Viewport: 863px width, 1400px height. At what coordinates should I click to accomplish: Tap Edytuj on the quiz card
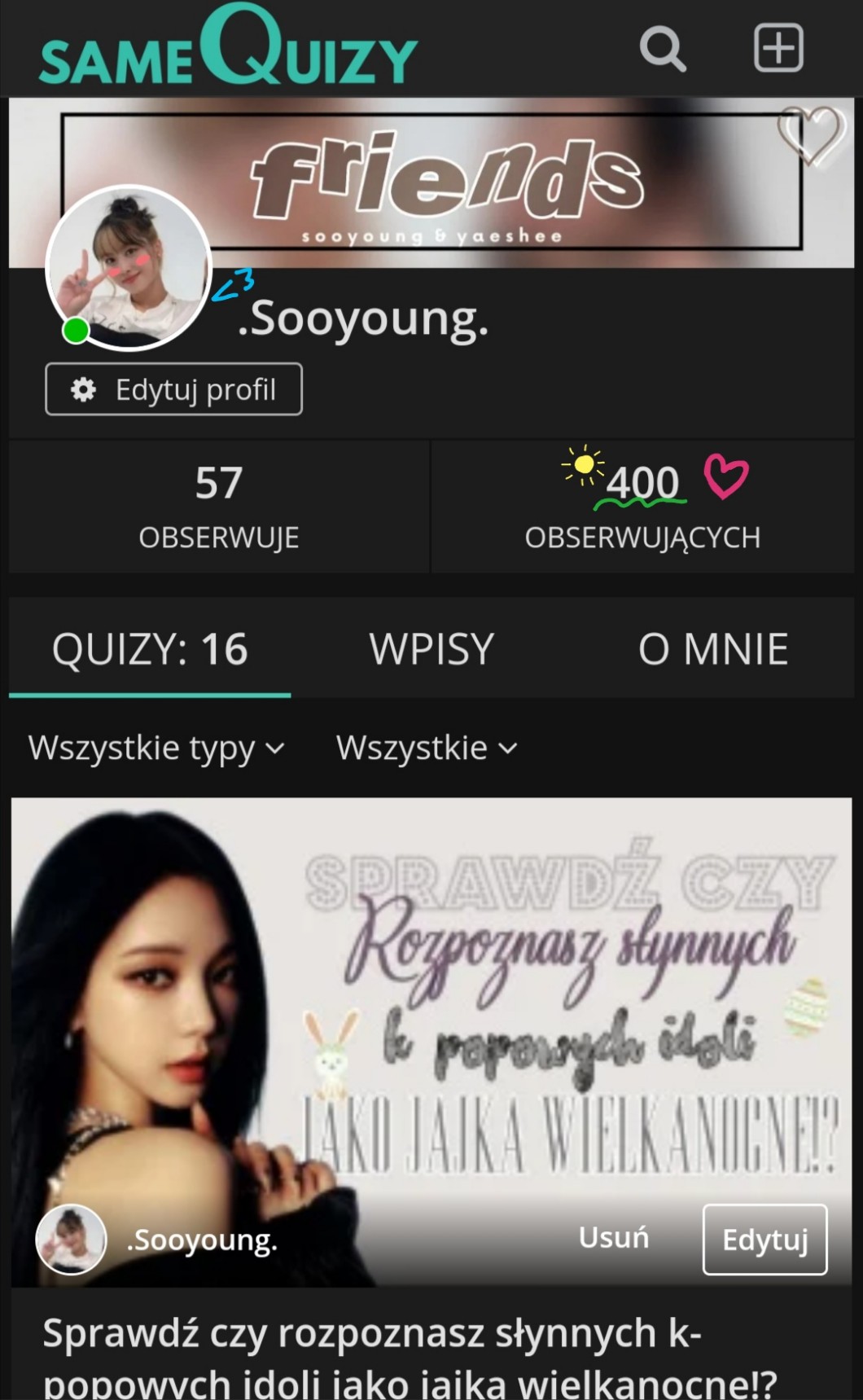[764, 1240]
